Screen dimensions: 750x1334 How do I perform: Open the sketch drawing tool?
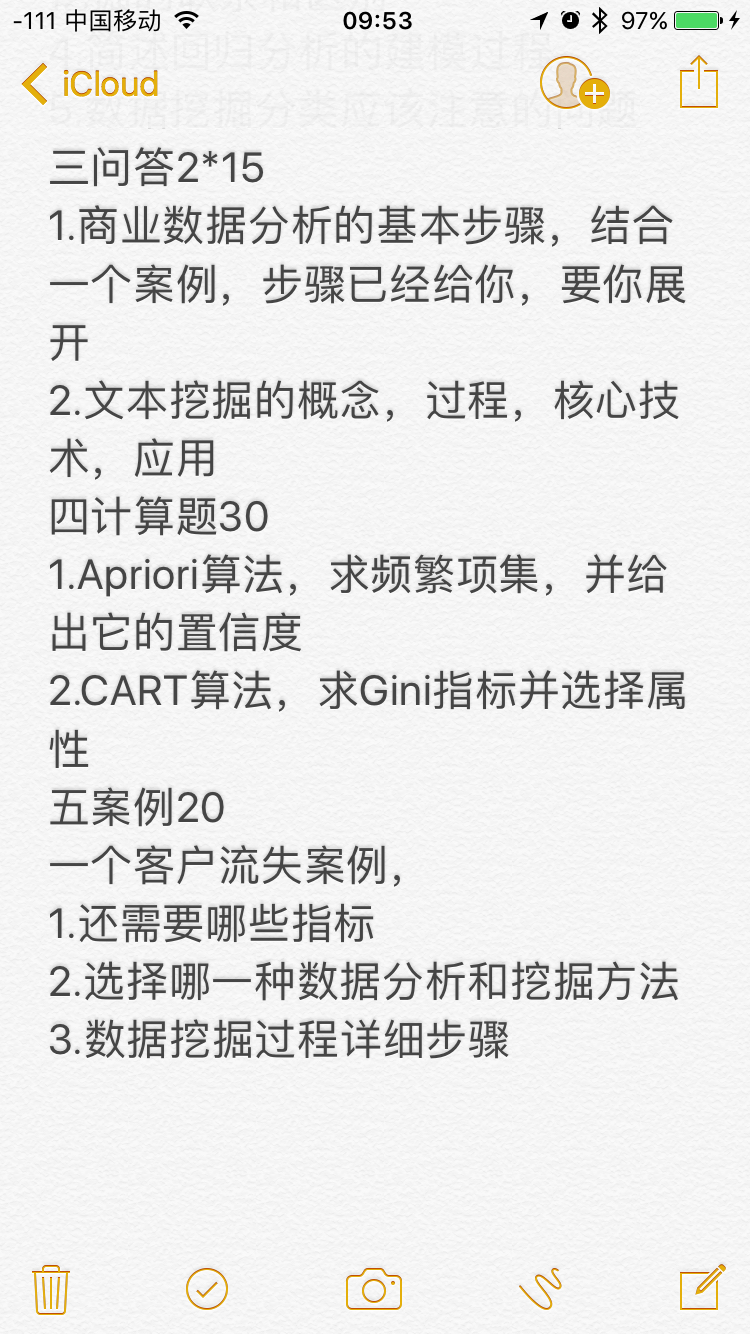pos(541,1289)
